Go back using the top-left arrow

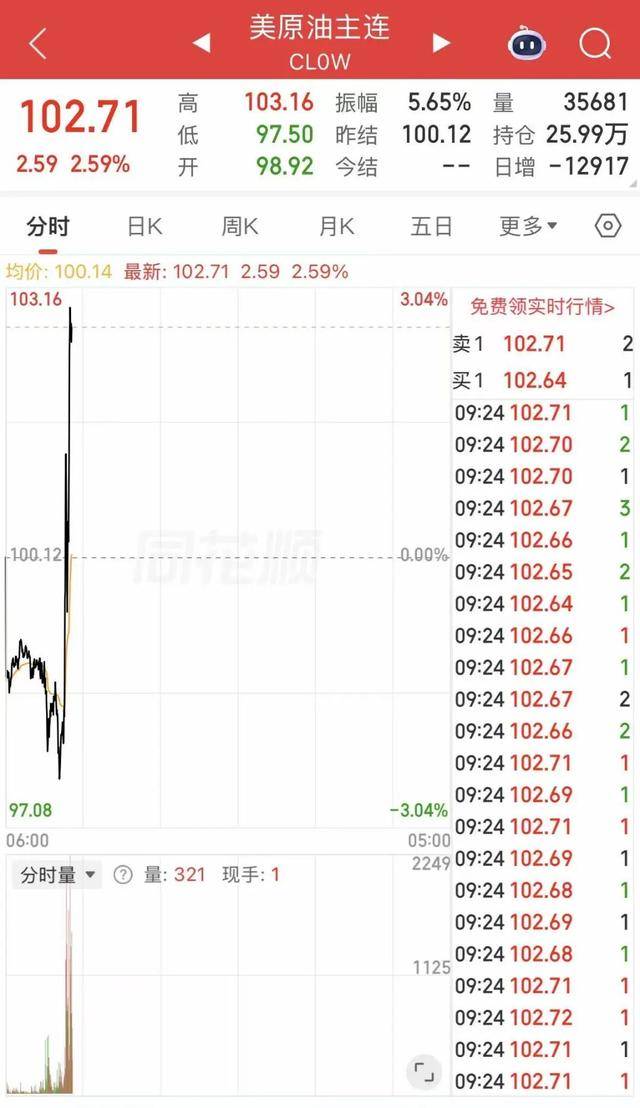tap(38, 43)
